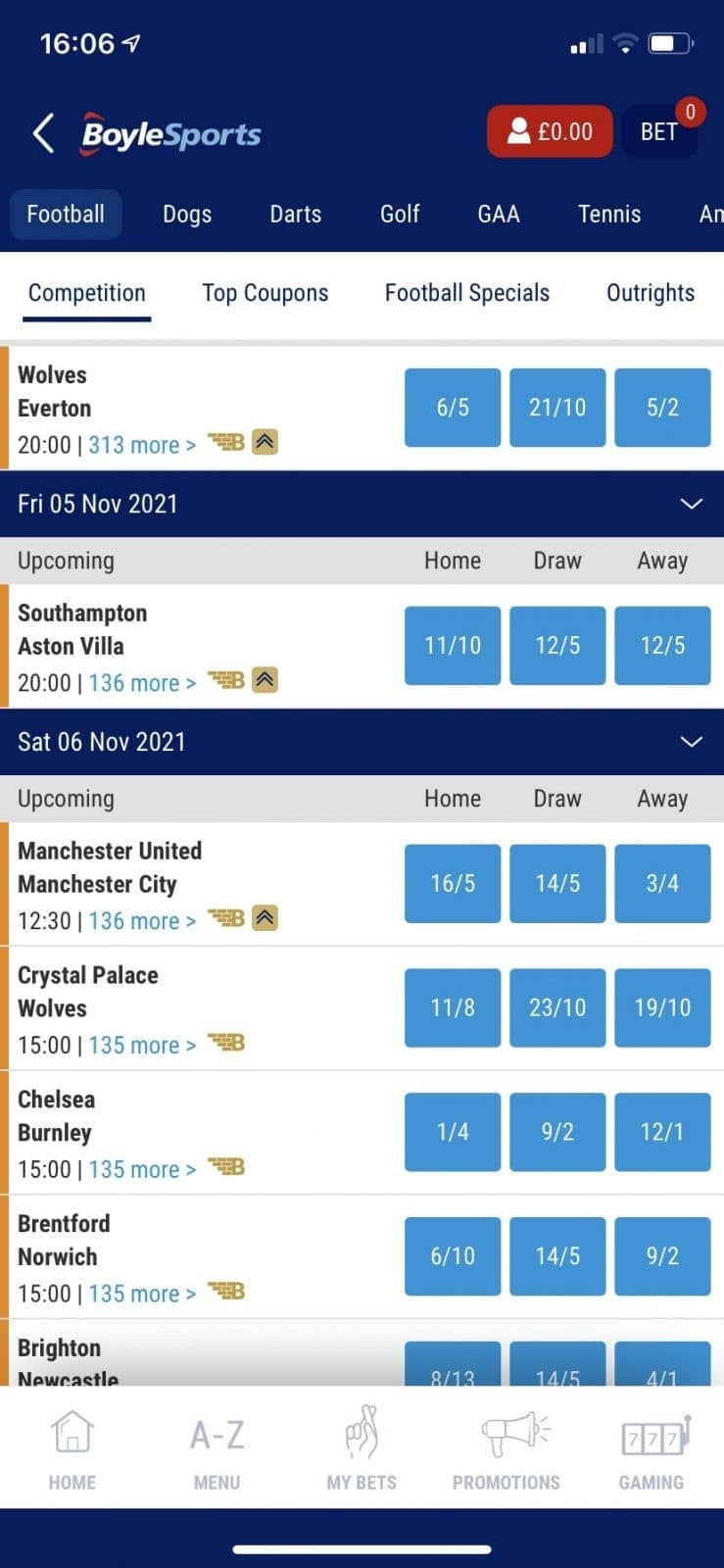Select 6/5 odds for Wolves vs Everton

click(x=453, y=408)
